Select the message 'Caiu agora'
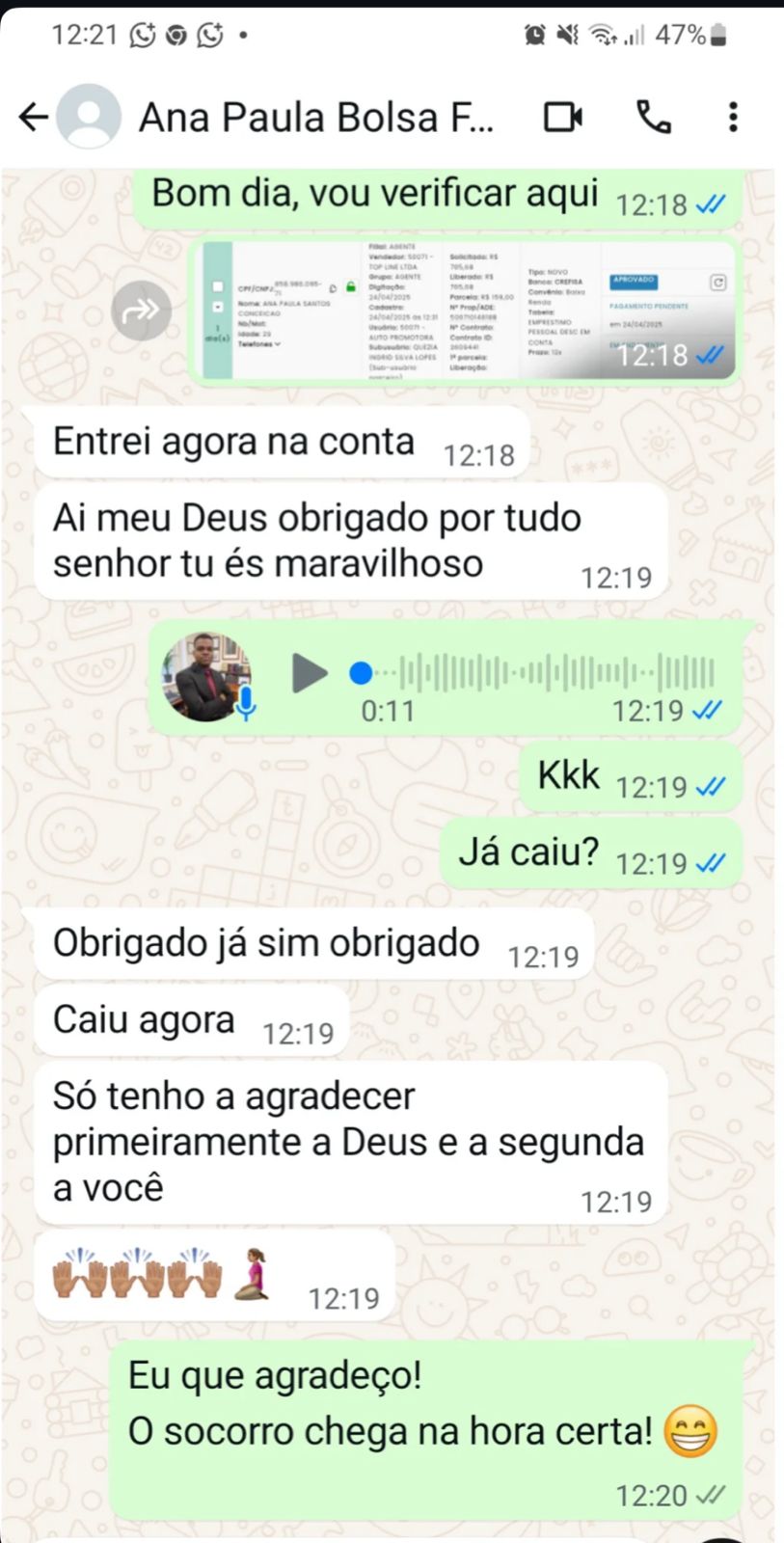The height and width of the screenshot is (1543, 784). pyautogui.click(x=143, y=1018)
